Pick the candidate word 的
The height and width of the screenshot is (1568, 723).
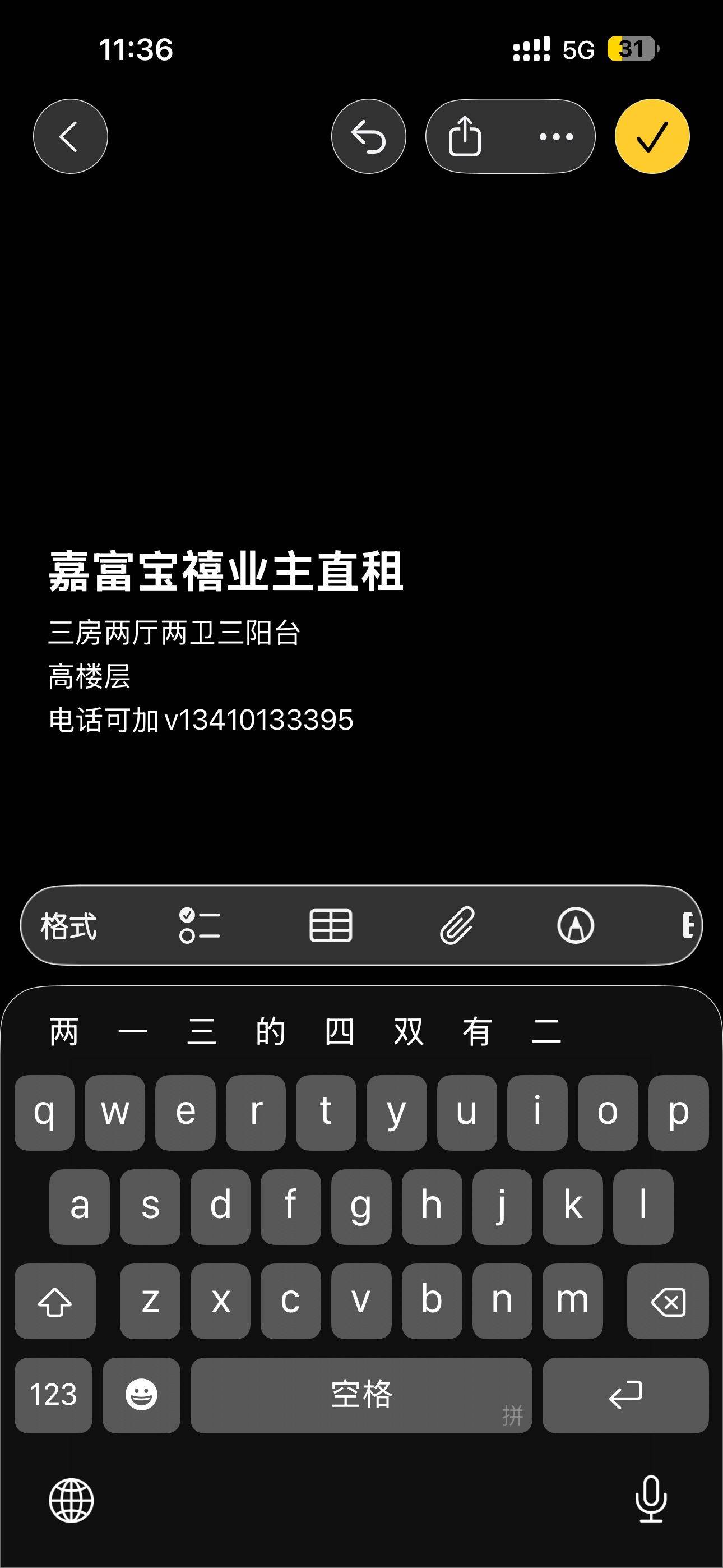click(x=270, y=1032)
